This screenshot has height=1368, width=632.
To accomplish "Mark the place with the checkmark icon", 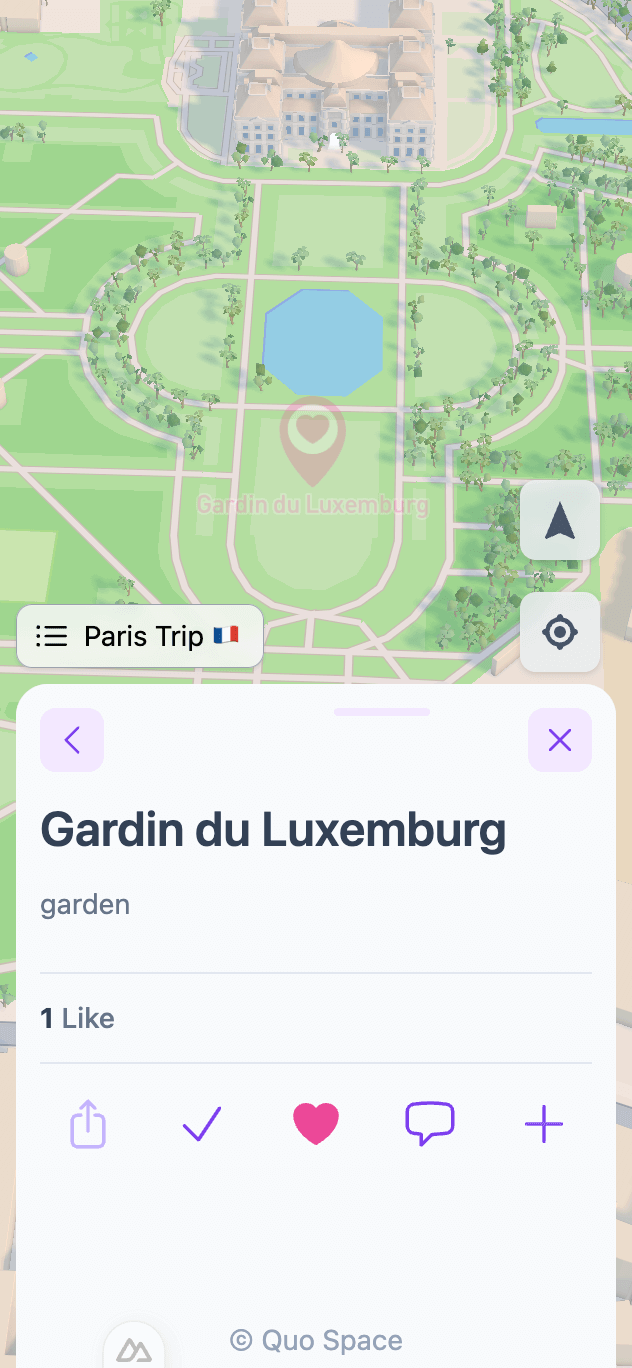I will 202,1124.
